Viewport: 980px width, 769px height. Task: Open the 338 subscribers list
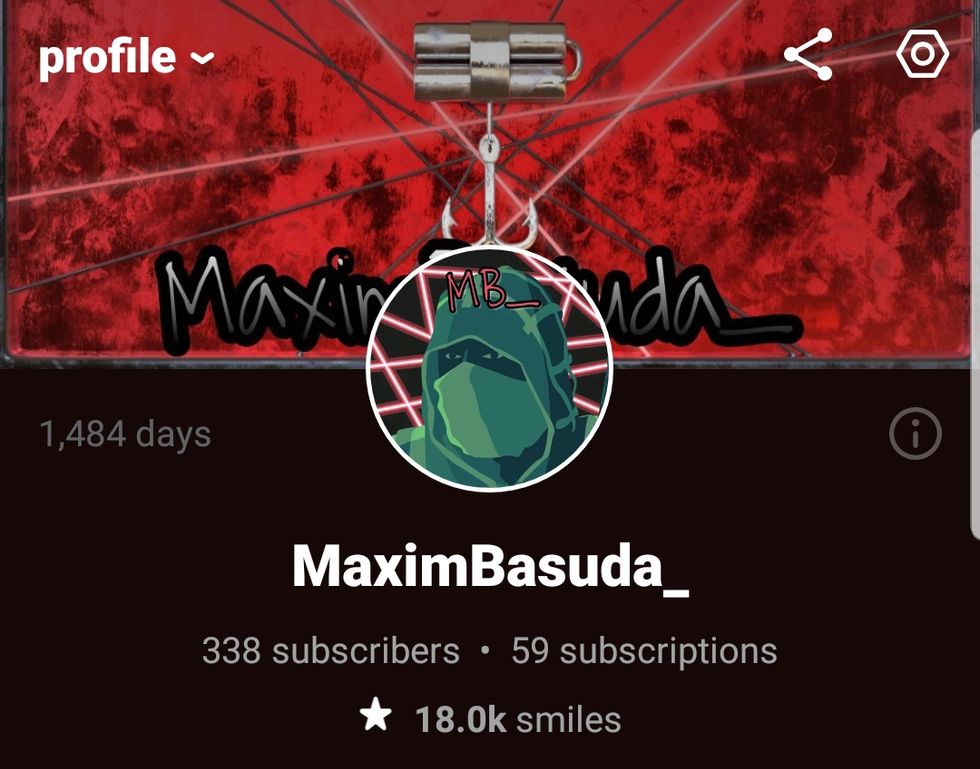[x=331, y=651]
